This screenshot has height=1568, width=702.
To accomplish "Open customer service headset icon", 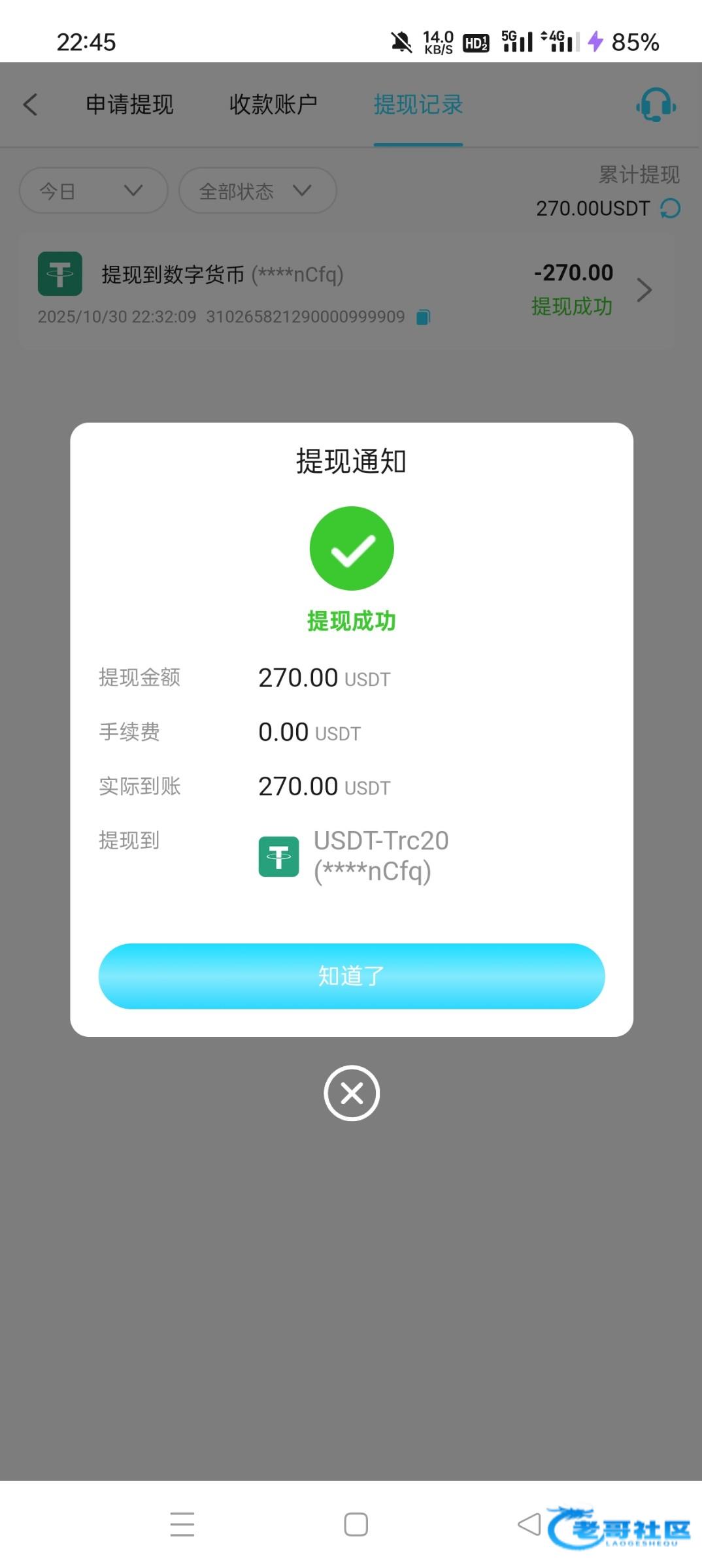I will 656,105.
